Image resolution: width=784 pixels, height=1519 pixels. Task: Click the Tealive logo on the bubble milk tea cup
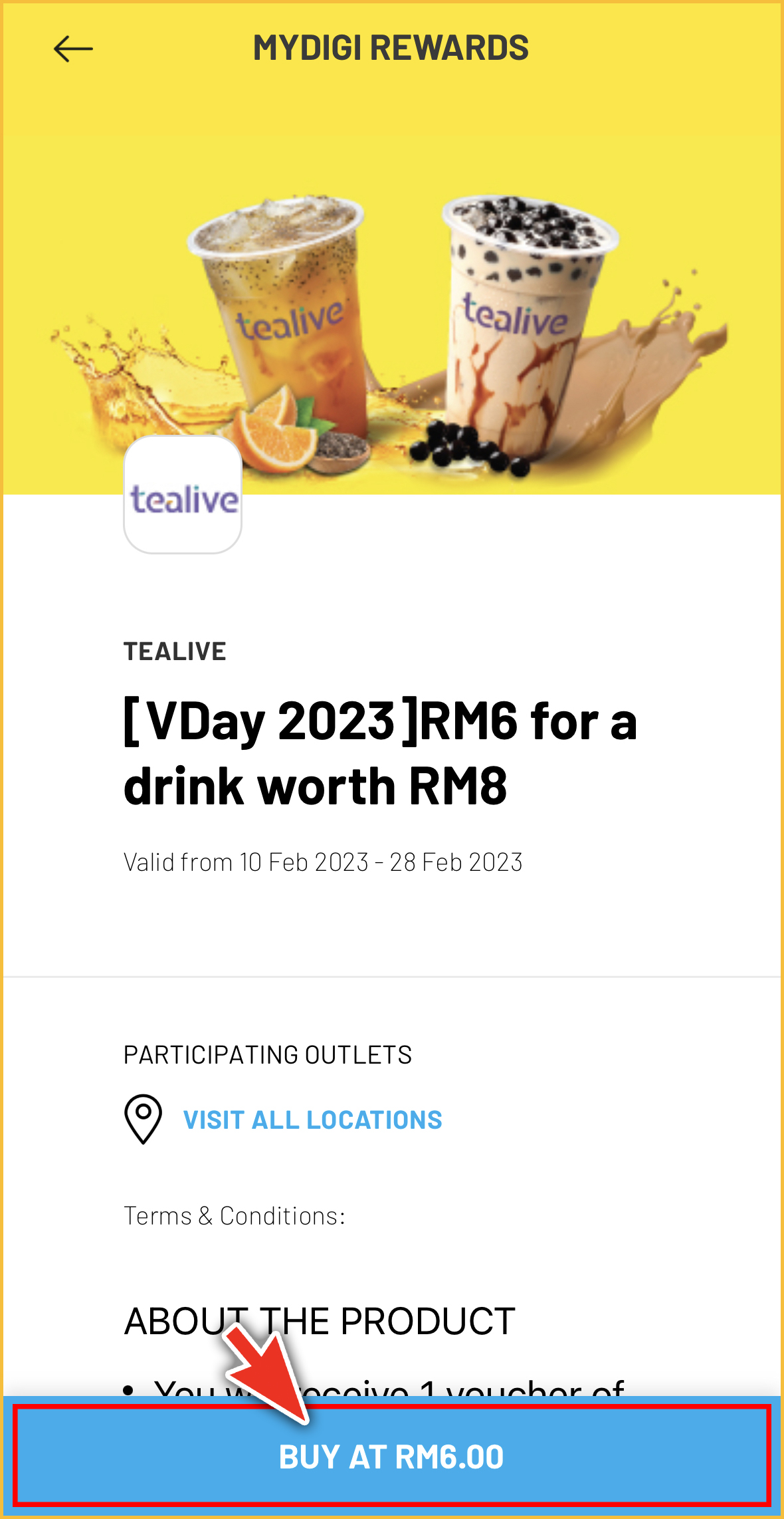point(515,318)
